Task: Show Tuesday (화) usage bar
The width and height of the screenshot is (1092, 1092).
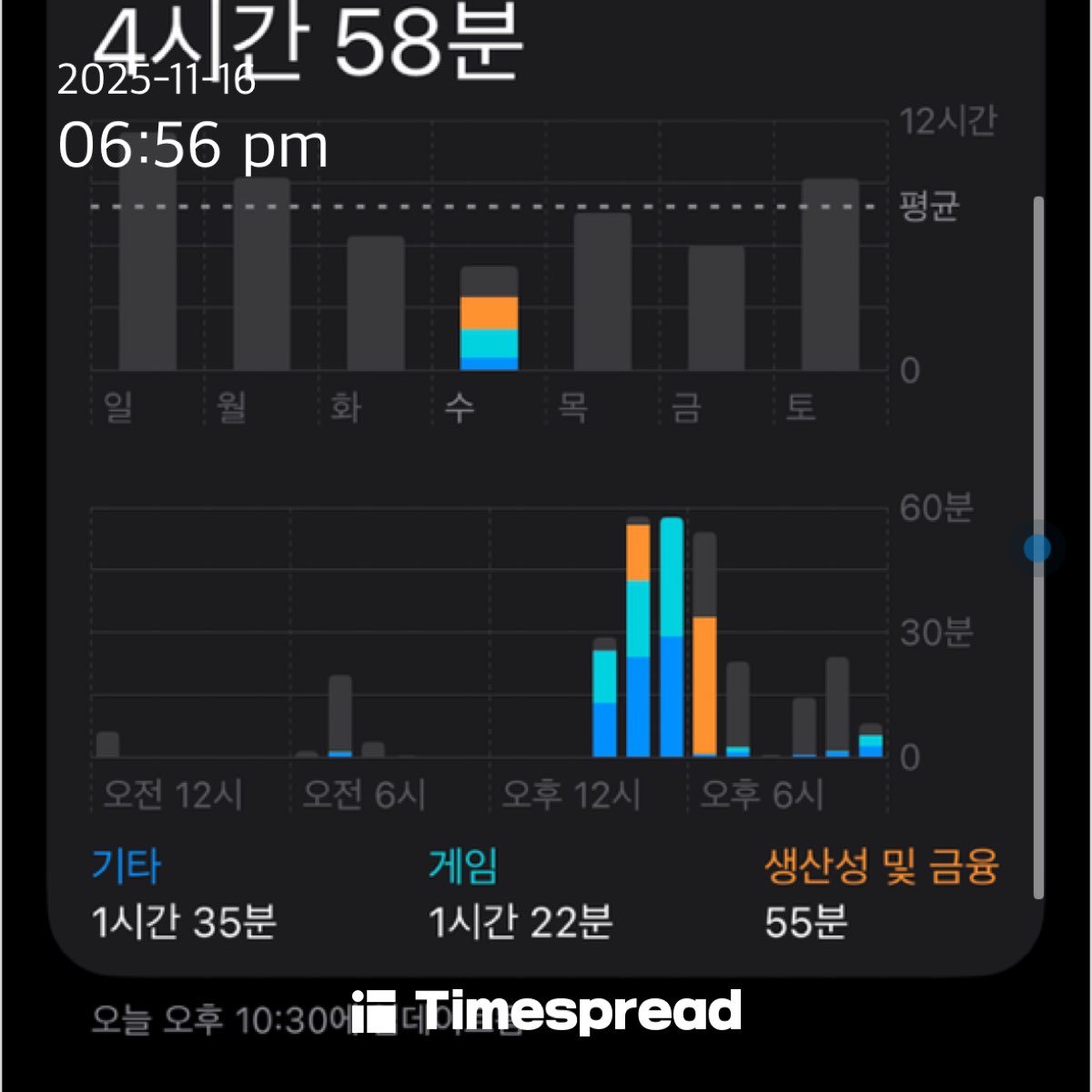Action: coord(376,304)
